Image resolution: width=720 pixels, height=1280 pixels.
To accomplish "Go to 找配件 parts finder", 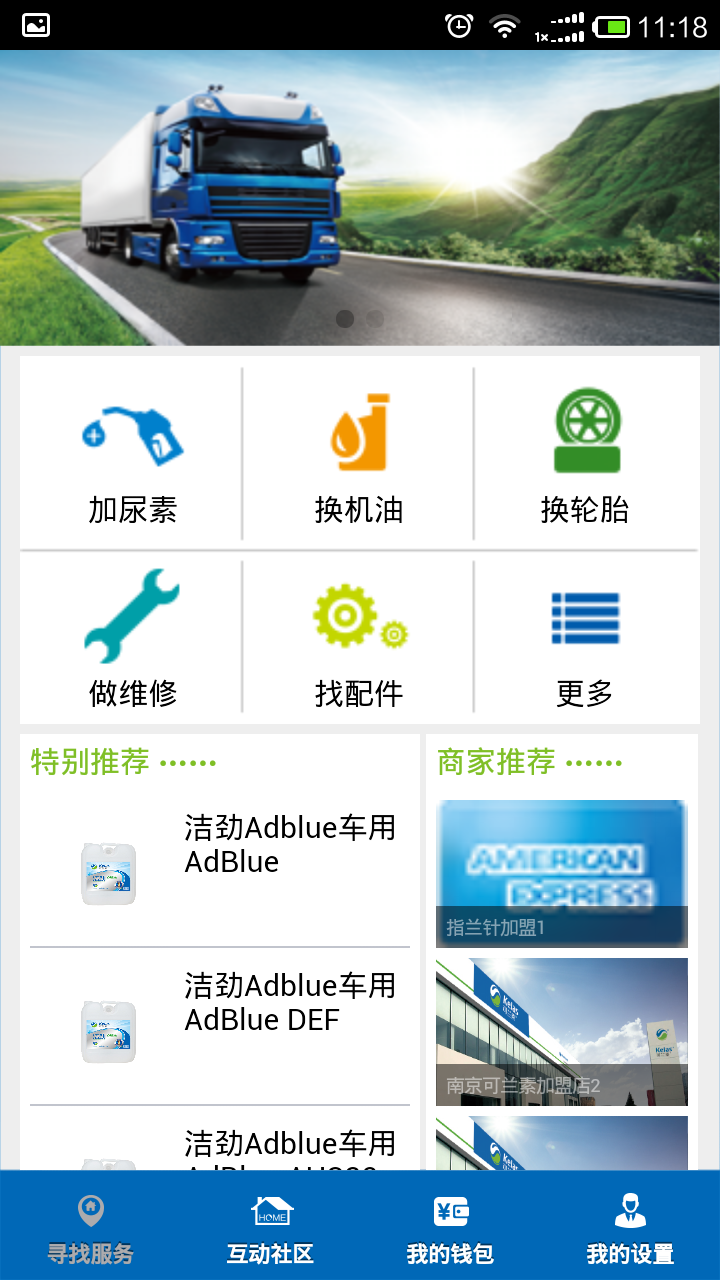I will point(358,636).
